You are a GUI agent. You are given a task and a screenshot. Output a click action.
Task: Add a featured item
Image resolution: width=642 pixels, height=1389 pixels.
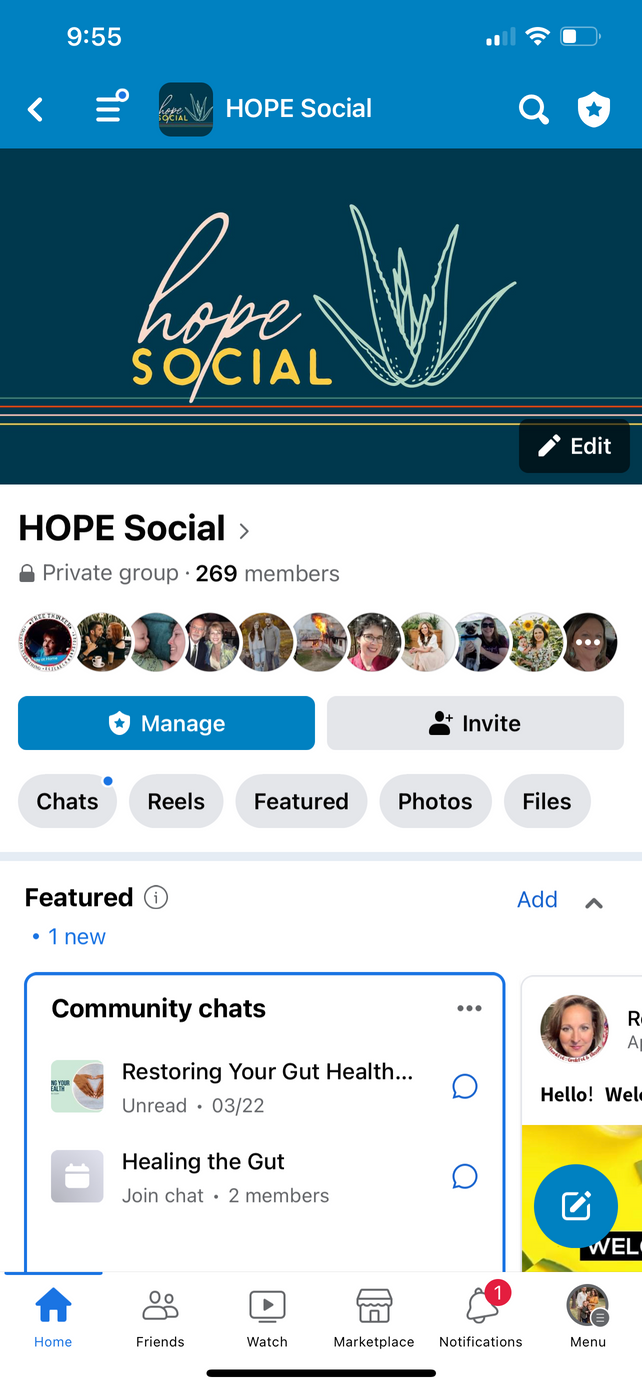click(537, 899)
